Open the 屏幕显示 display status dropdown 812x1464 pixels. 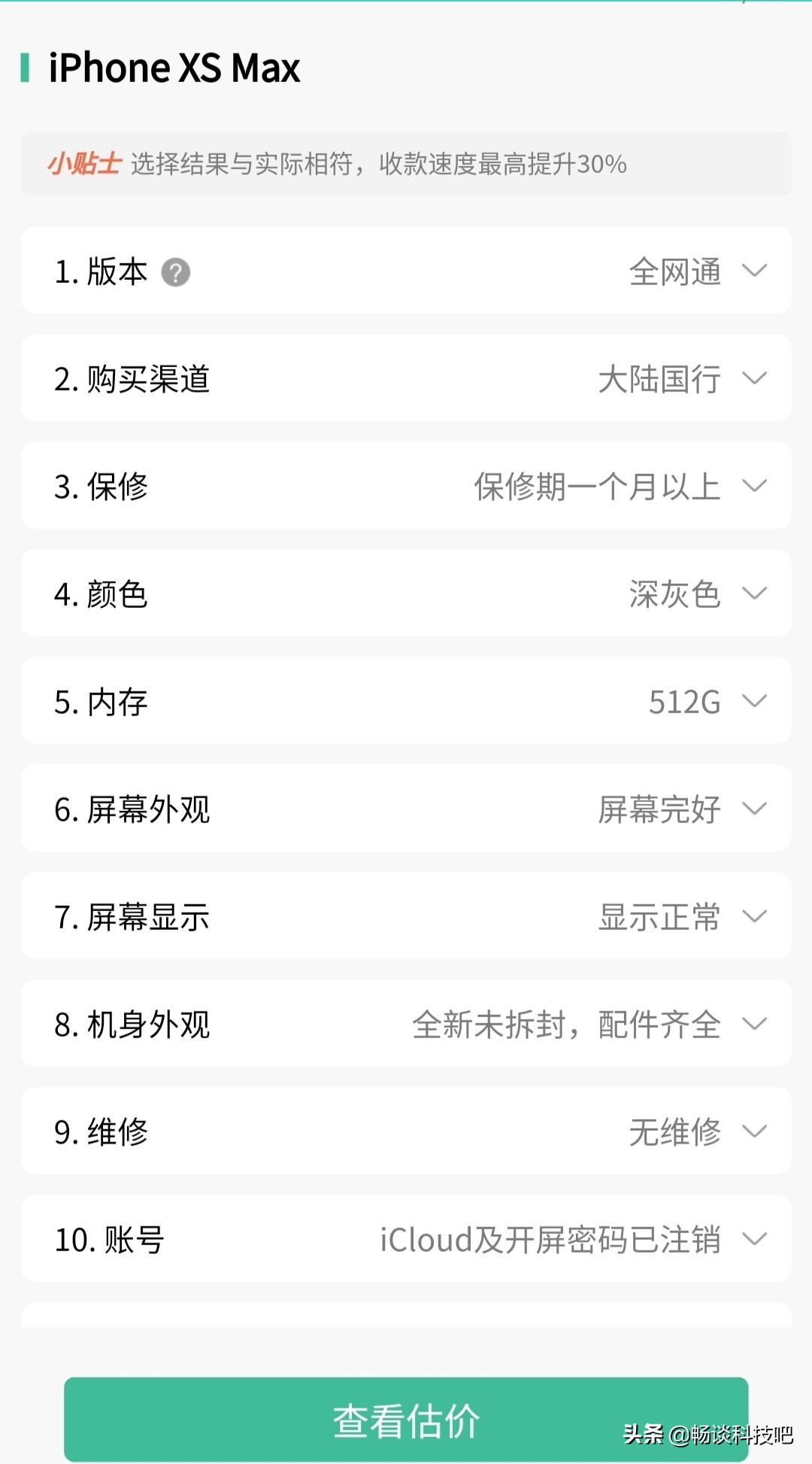click(x=754, y=917)
